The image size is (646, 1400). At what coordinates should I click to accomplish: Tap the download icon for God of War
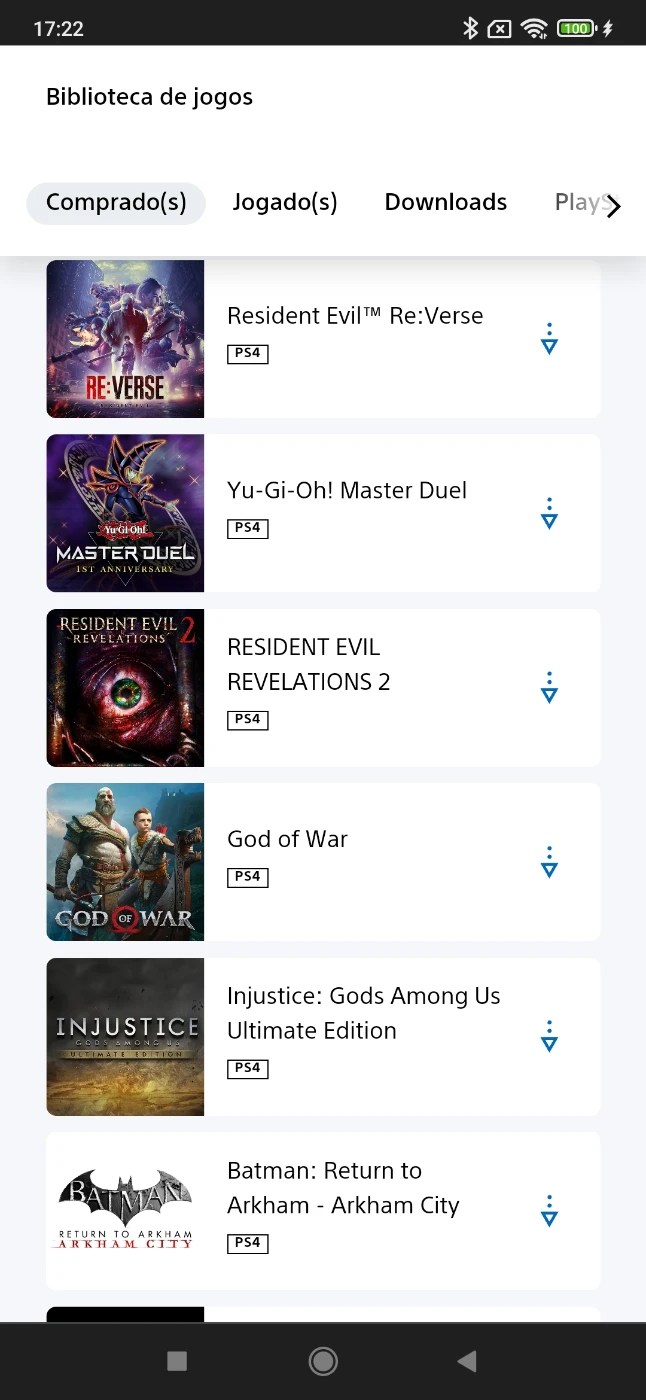point(549,862)
